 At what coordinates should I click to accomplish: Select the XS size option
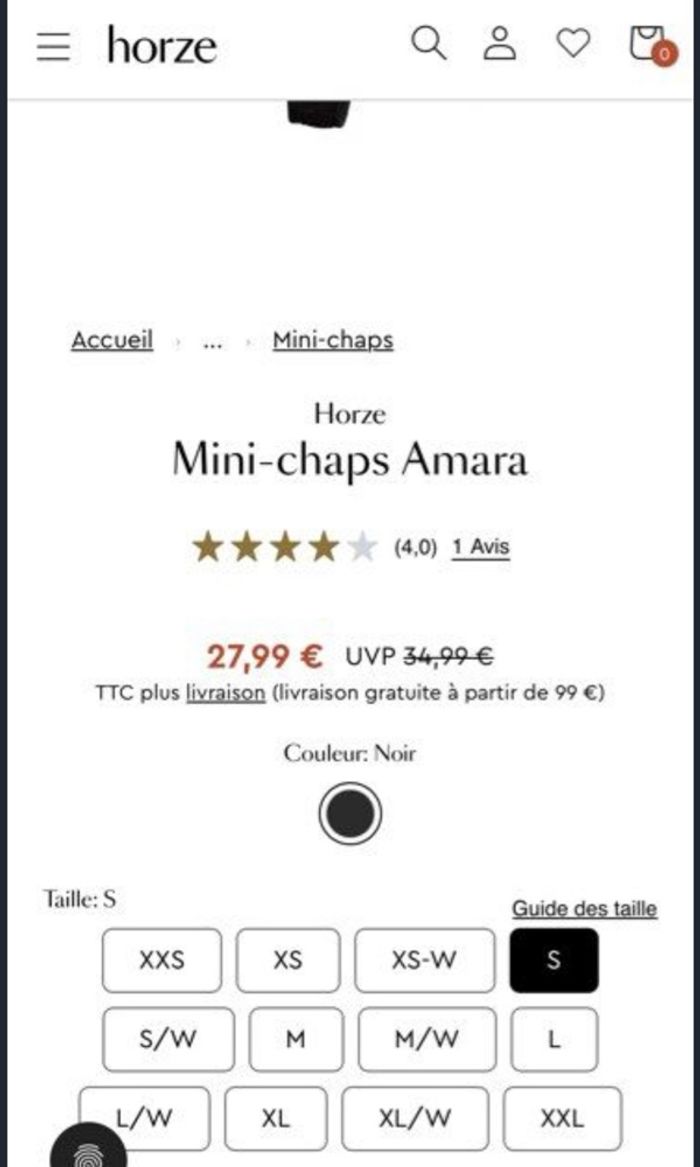coord(288,960)
